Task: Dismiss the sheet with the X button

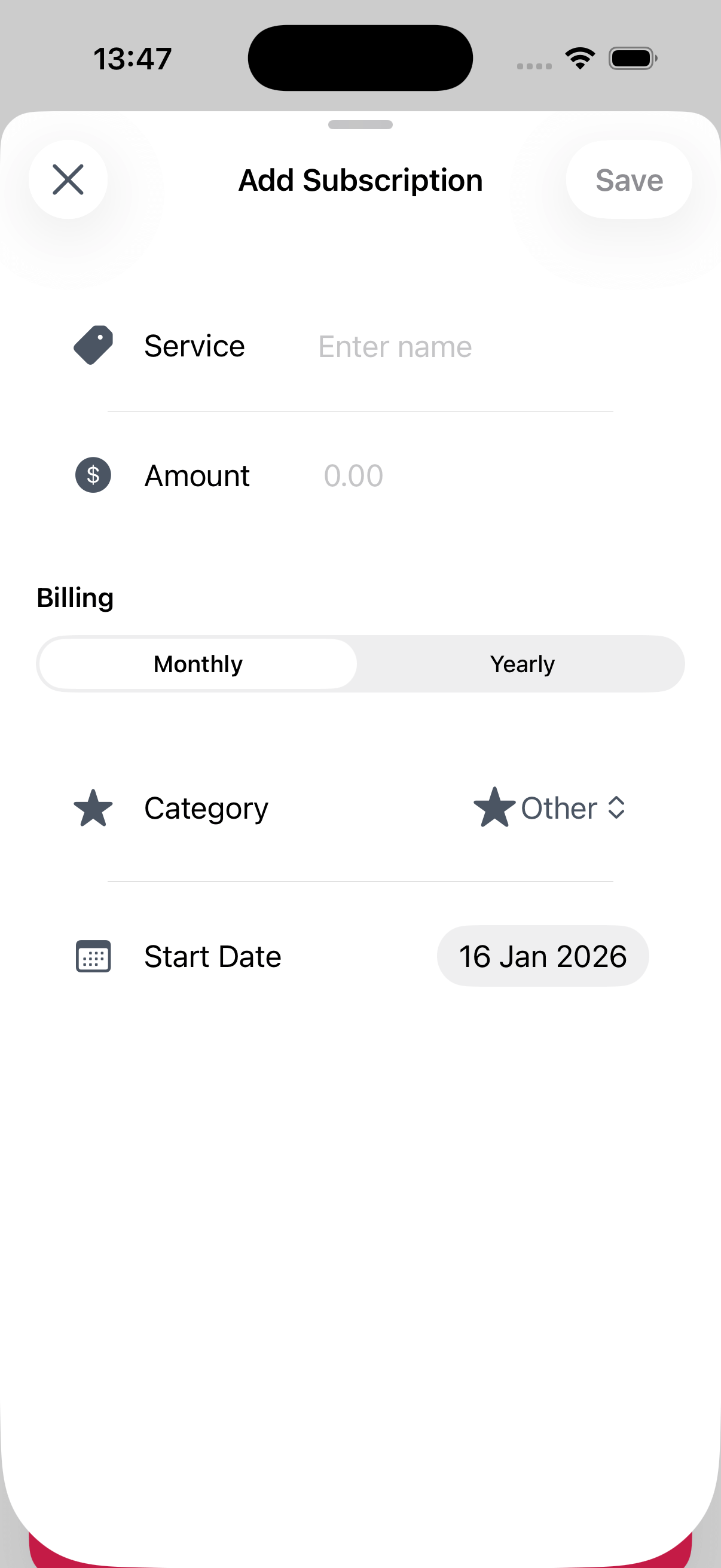Action: [x=68, y=179]
